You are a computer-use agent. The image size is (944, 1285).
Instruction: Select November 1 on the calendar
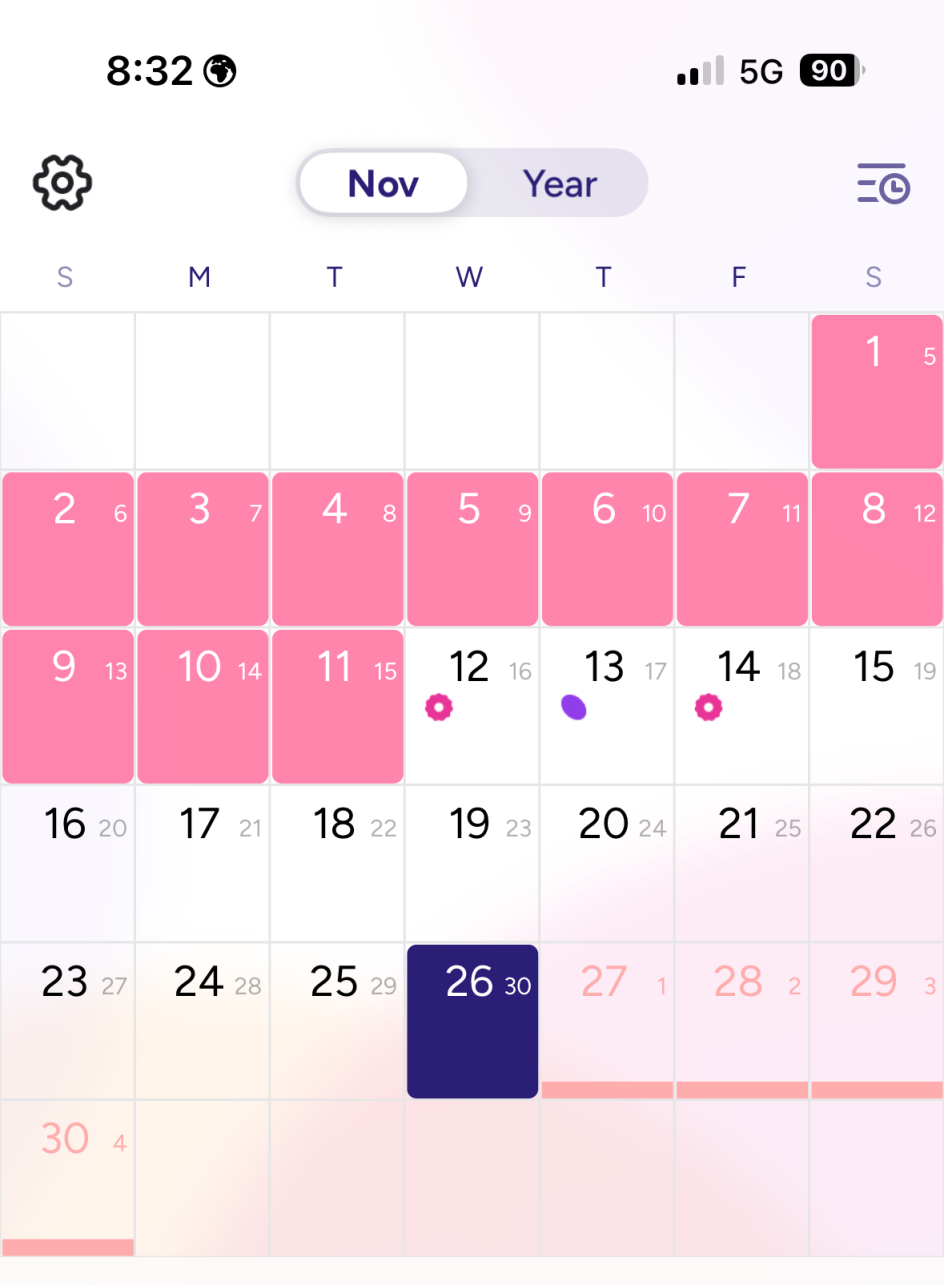click(x=876, y=391)
